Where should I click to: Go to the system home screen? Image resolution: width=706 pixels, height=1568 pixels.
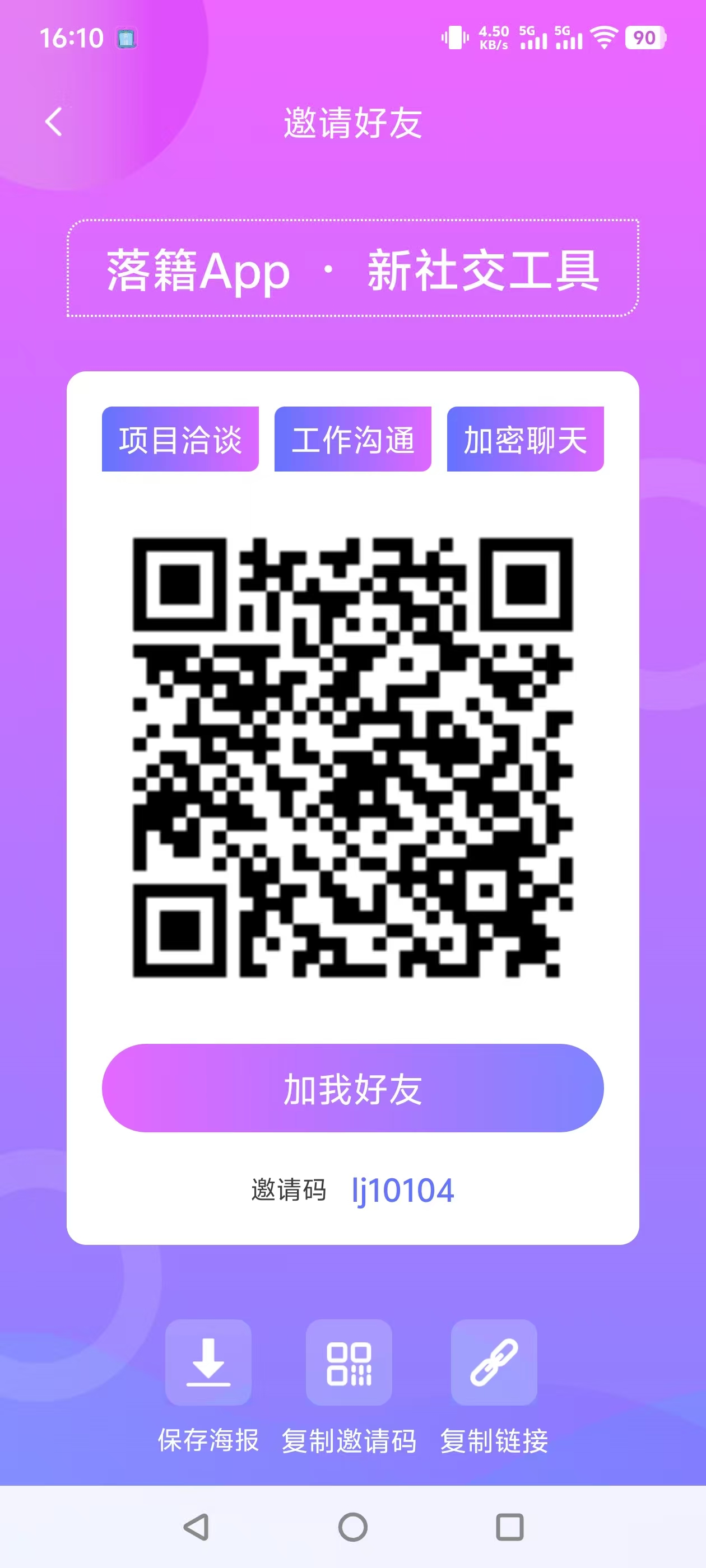(352, 1527)
